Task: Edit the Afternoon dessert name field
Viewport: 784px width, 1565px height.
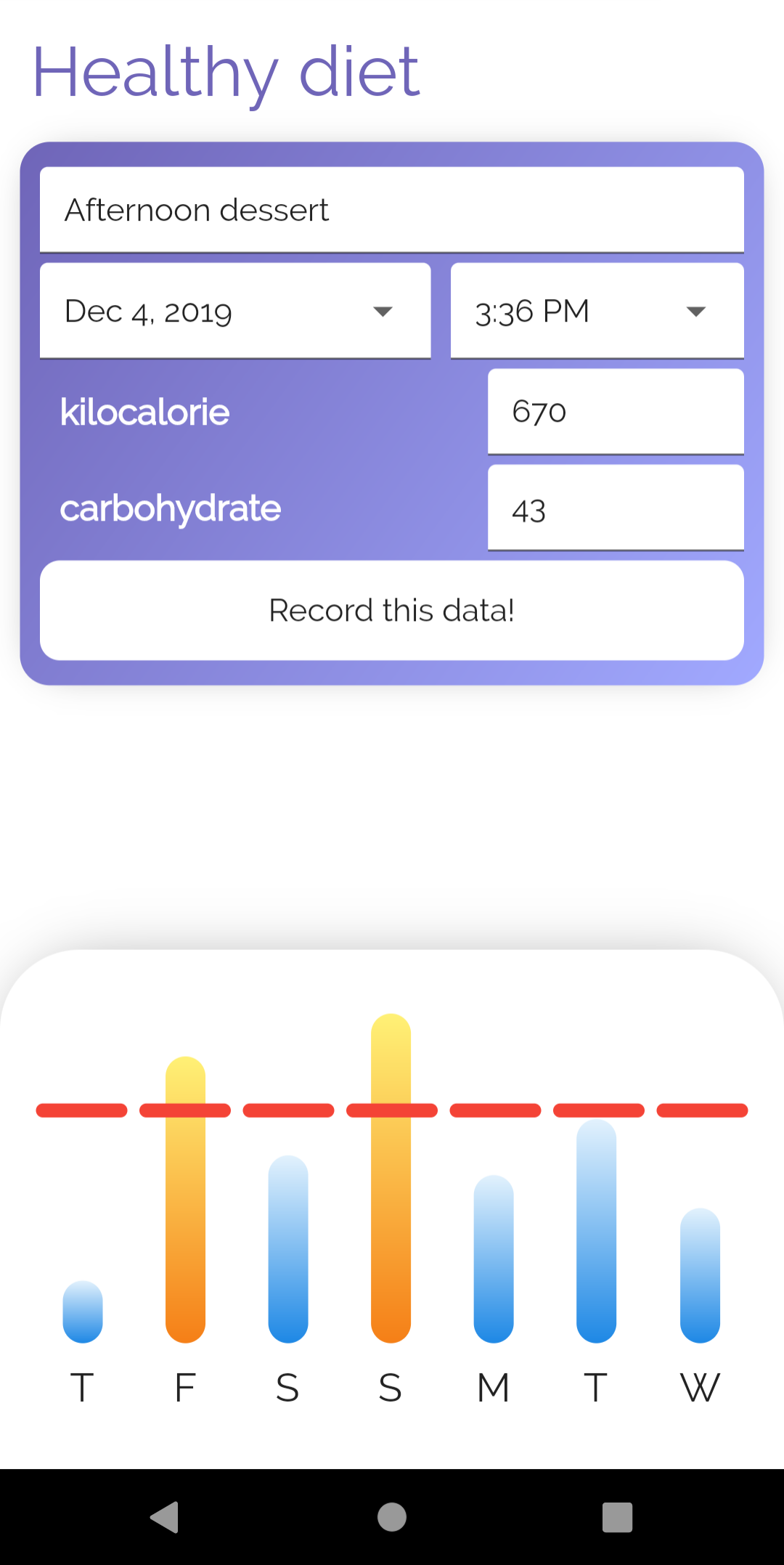Action: coord(392,211)
